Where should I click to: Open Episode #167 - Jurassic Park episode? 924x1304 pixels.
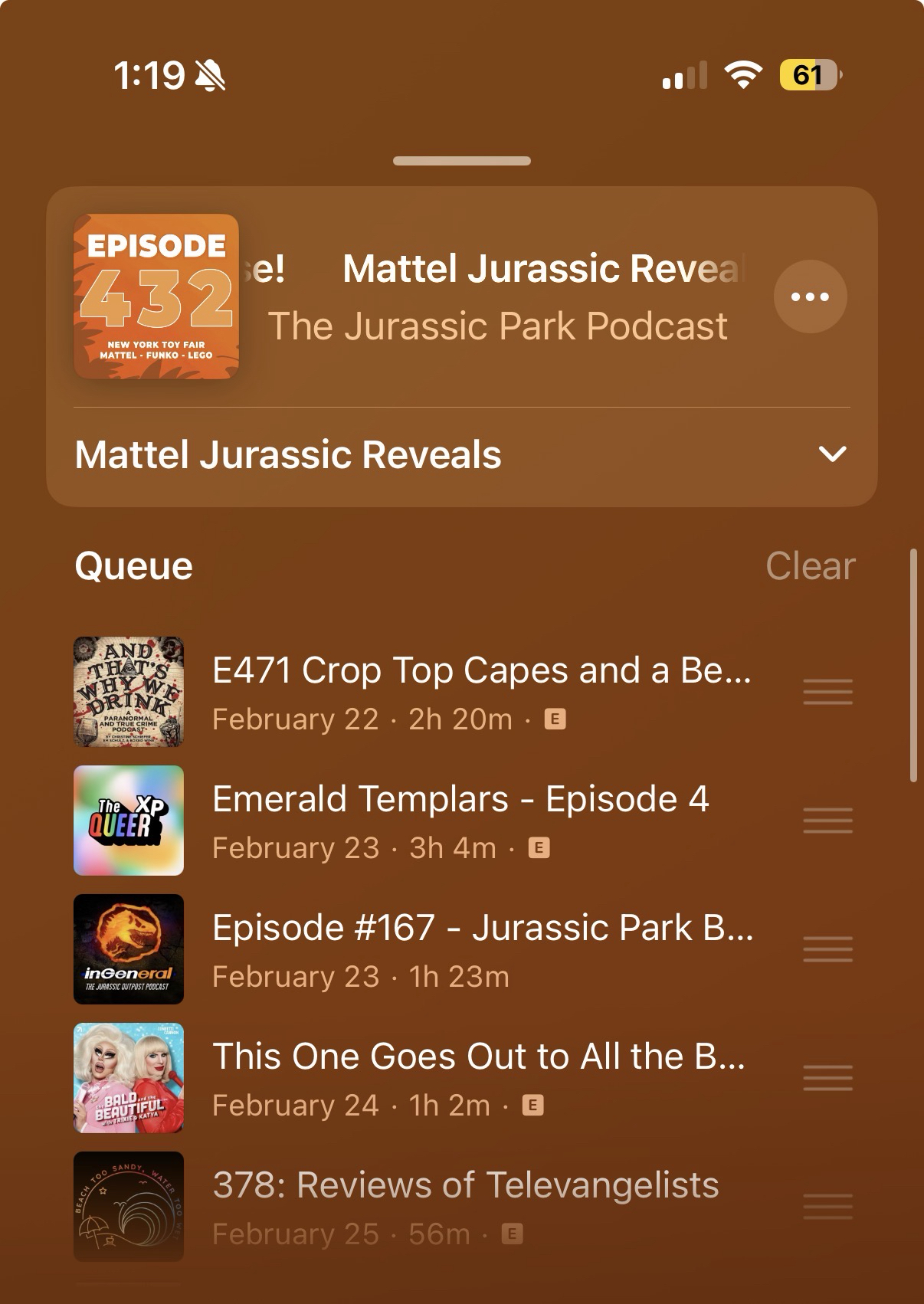pyautogui.click(x=483, y=949)
